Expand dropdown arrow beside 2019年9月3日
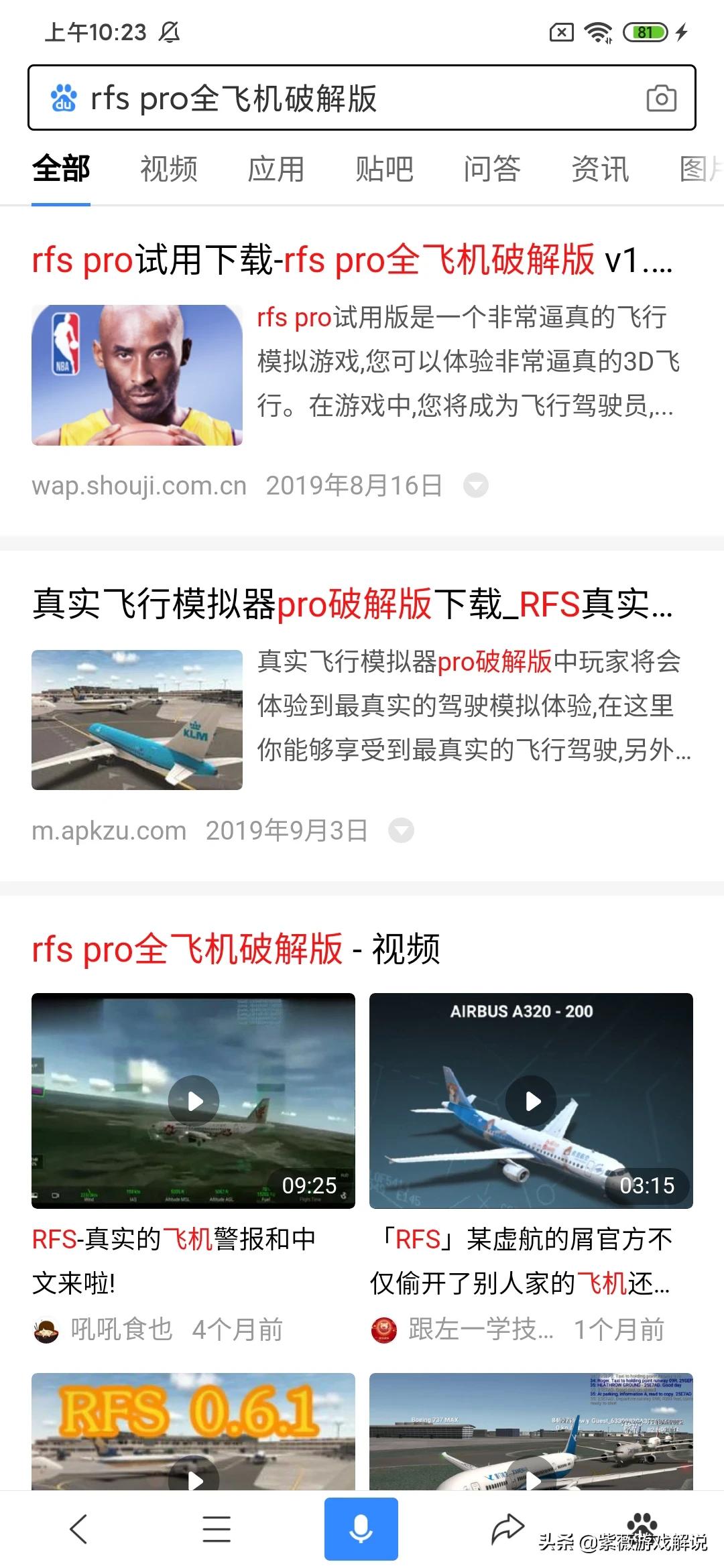The image size is (724, 1568). coord(402,831)
